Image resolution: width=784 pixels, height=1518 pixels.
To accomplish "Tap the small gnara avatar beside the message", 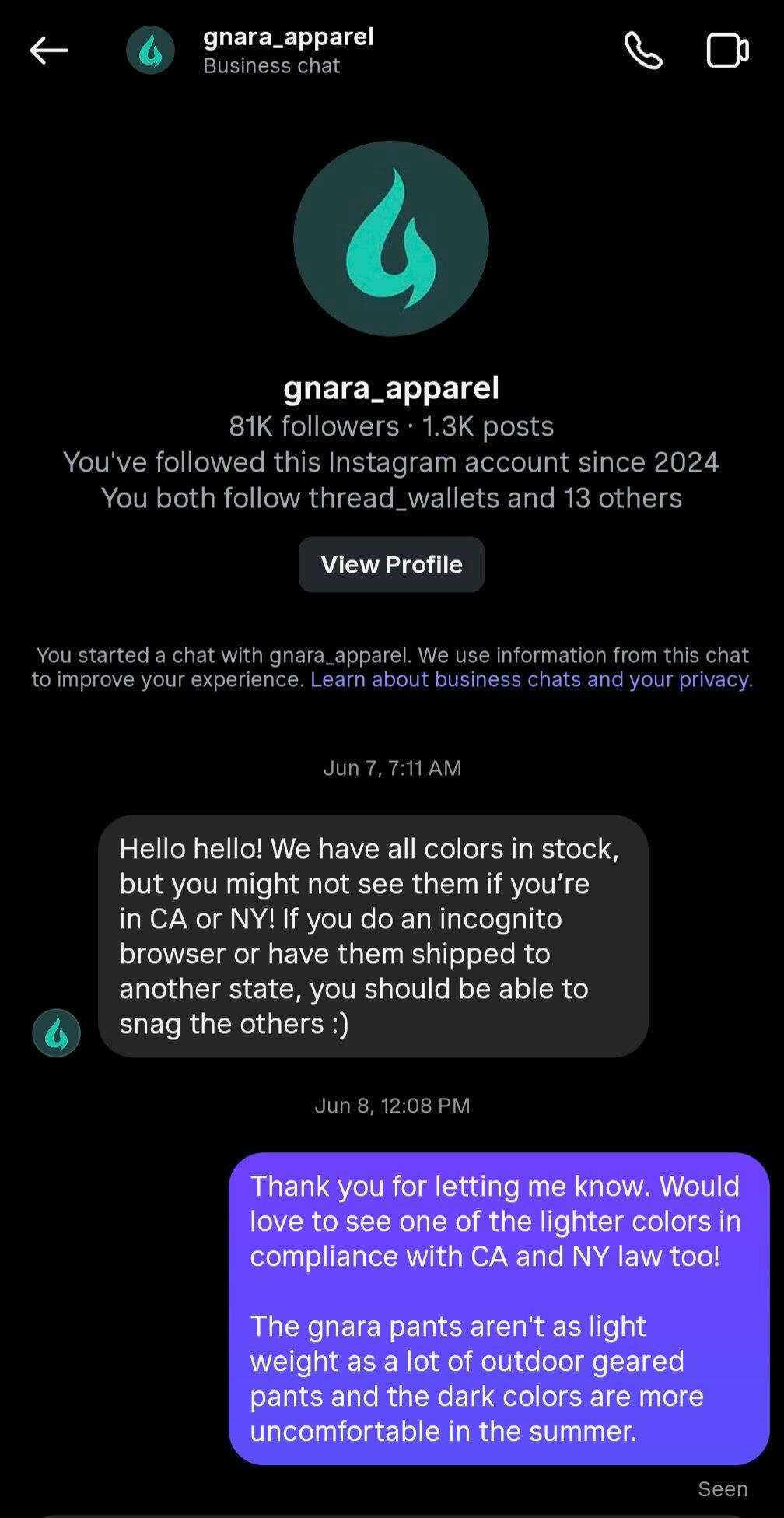I will point(56,1032).
